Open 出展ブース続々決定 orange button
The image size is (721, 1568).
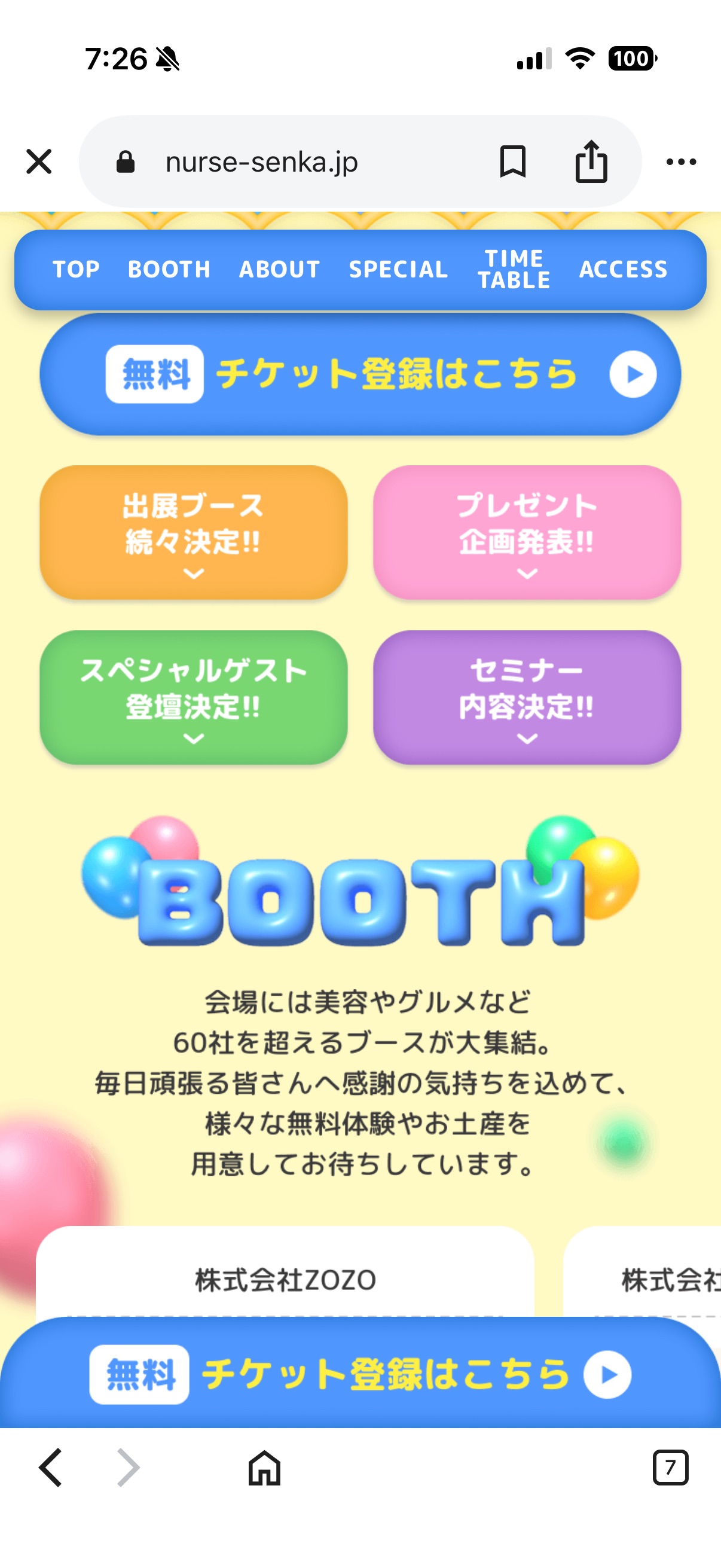194,532
